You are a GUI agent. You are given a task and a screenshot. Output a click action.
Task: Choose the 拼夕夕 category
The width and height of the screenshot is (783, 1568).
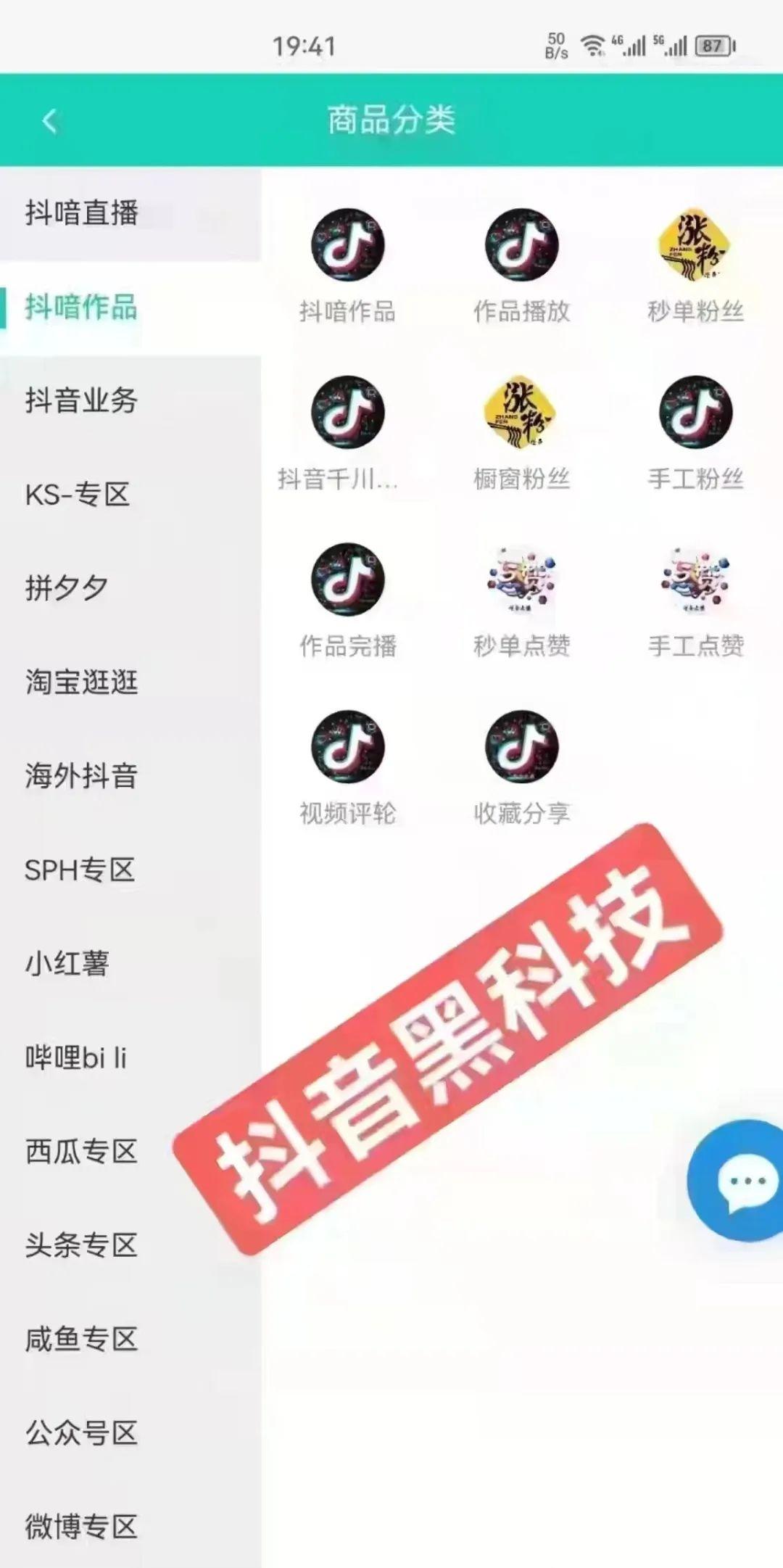(130, 588)
